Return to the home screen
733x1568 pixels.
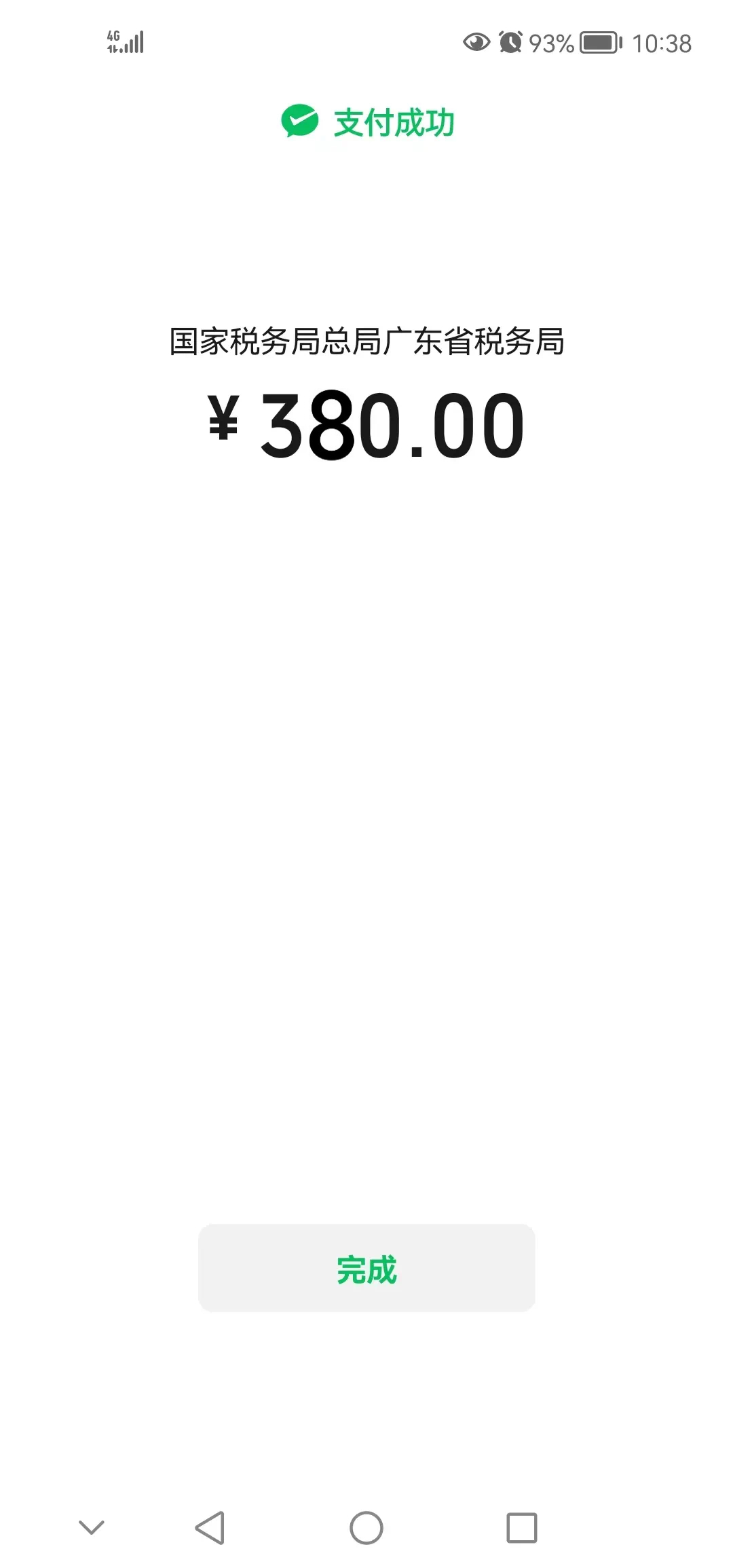[x=366, y=1528]
